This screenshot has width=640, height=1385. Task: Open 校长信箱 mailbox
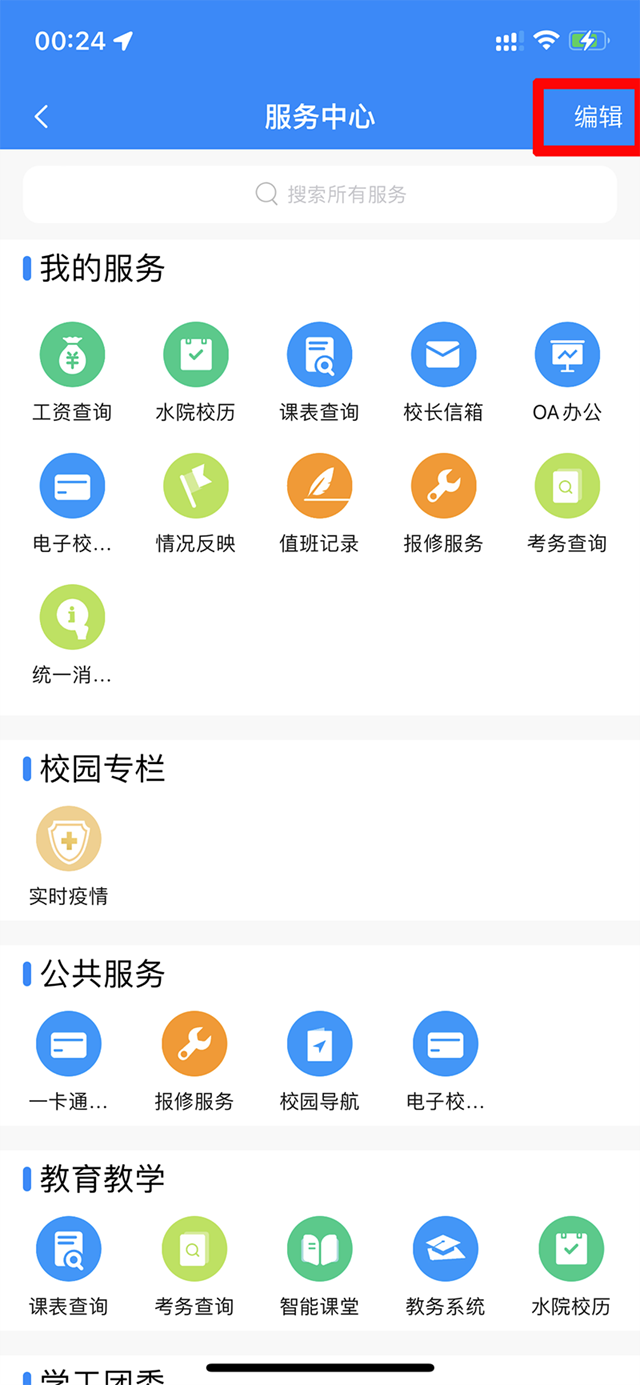[443, 355]
